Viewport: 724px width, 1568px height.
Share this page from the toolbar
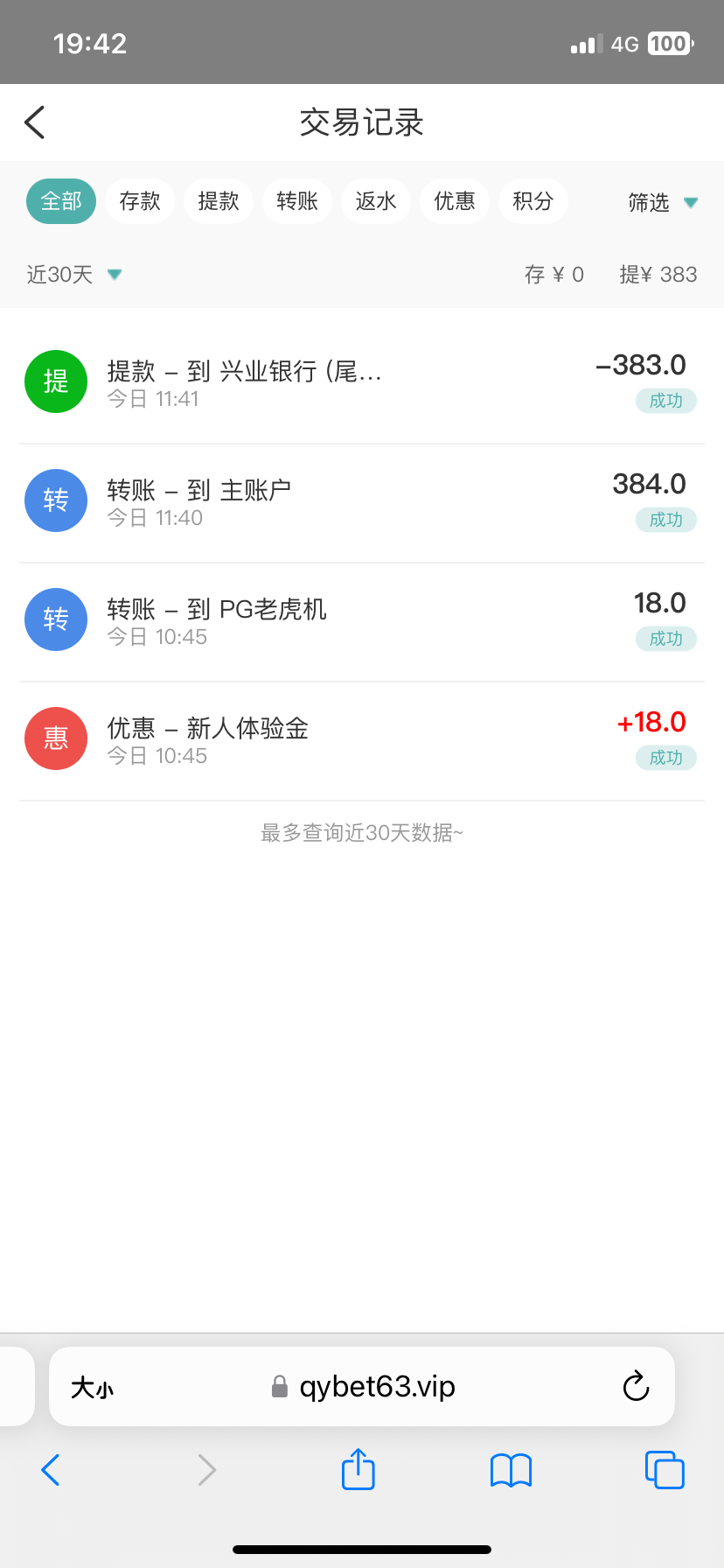coord(358,1469)
